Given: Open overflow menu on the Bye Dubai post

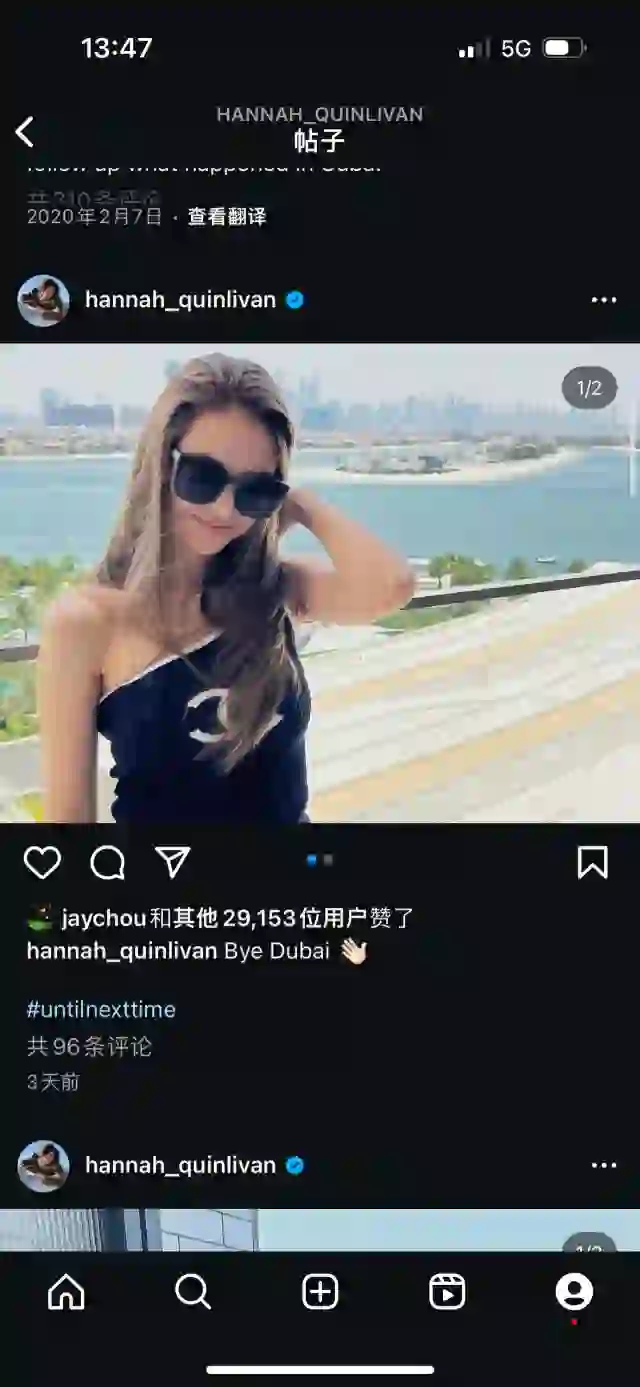Looking at the screenshot, I should (x=604, y=300).
